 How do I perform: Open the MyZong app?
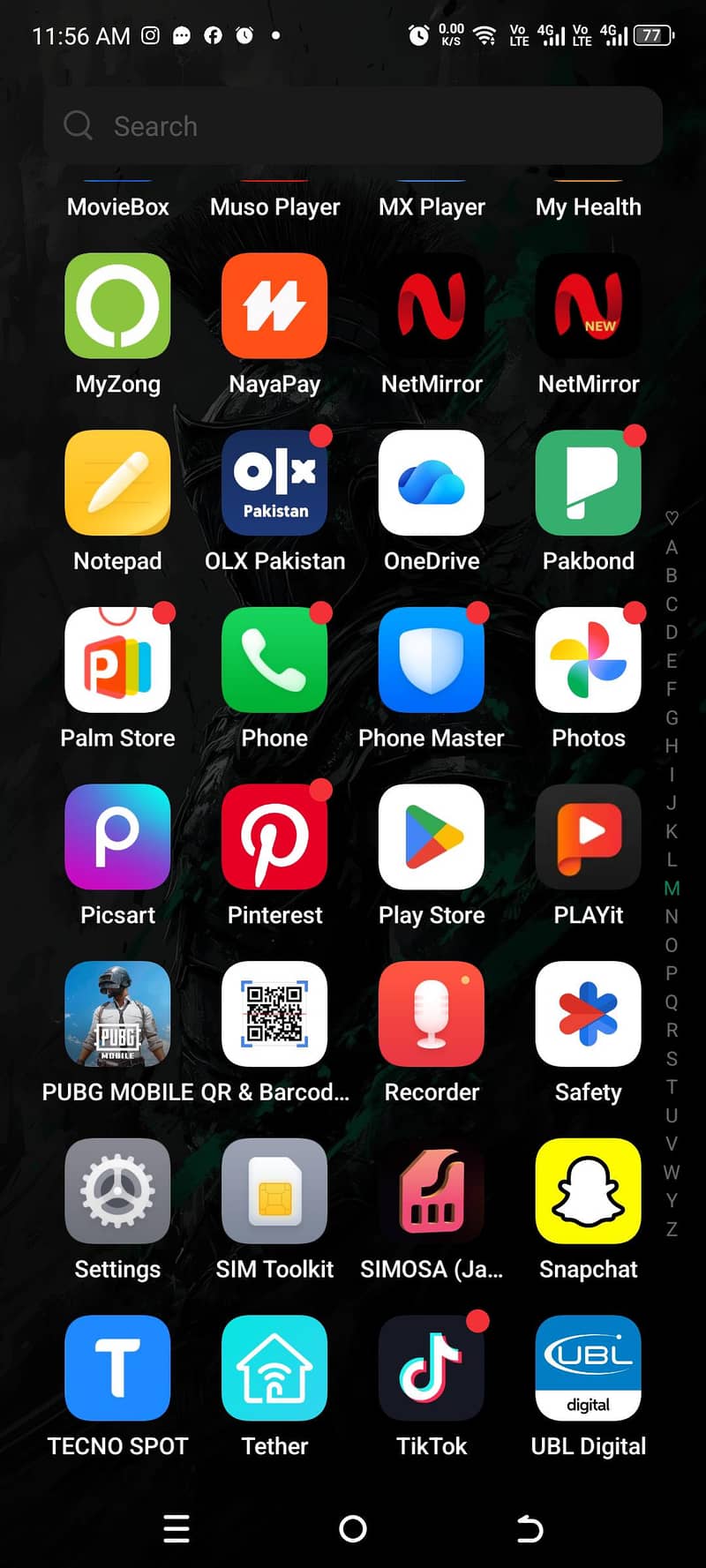point(117,306)
